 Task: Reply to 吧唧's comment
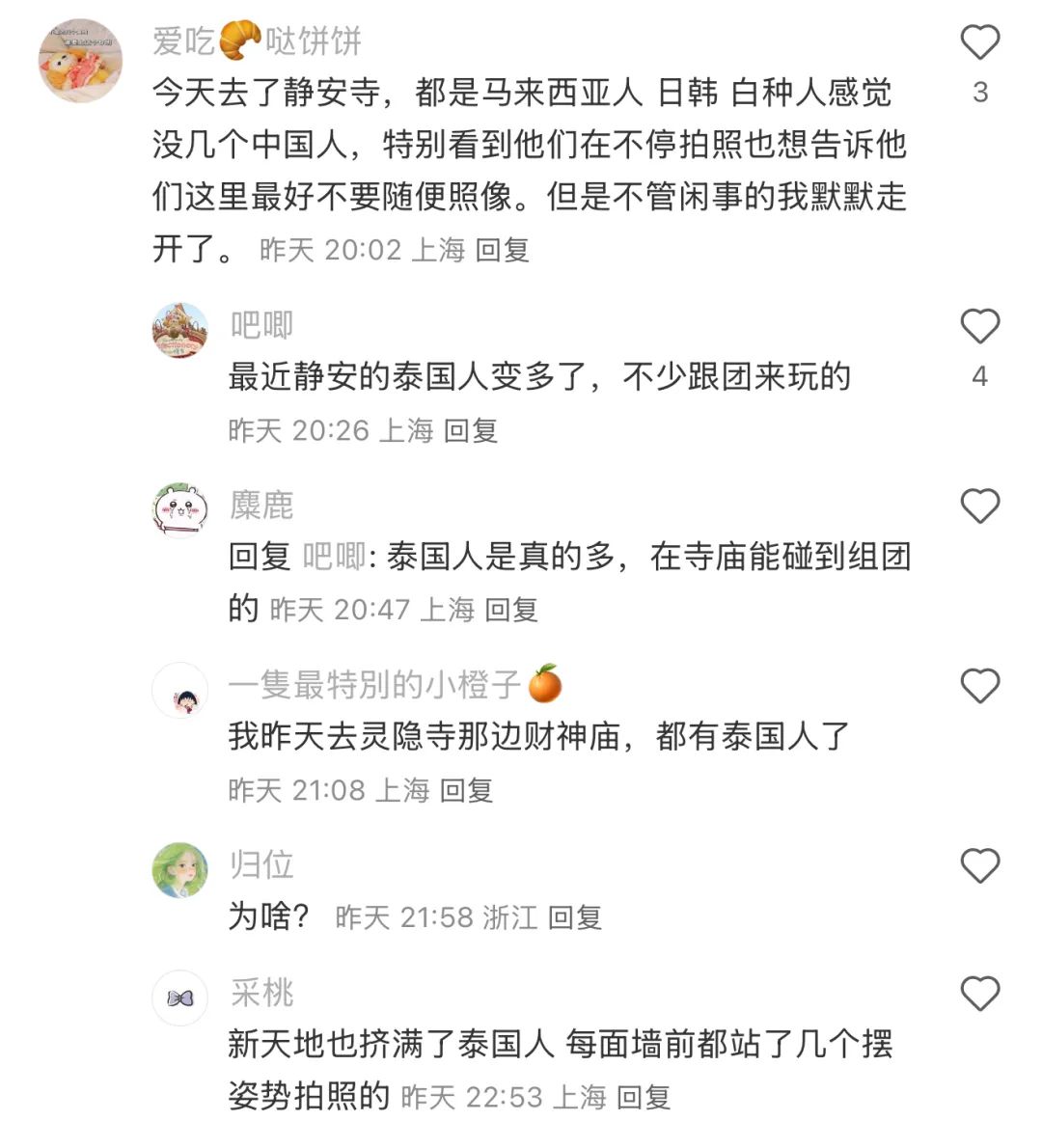point(471,430)
